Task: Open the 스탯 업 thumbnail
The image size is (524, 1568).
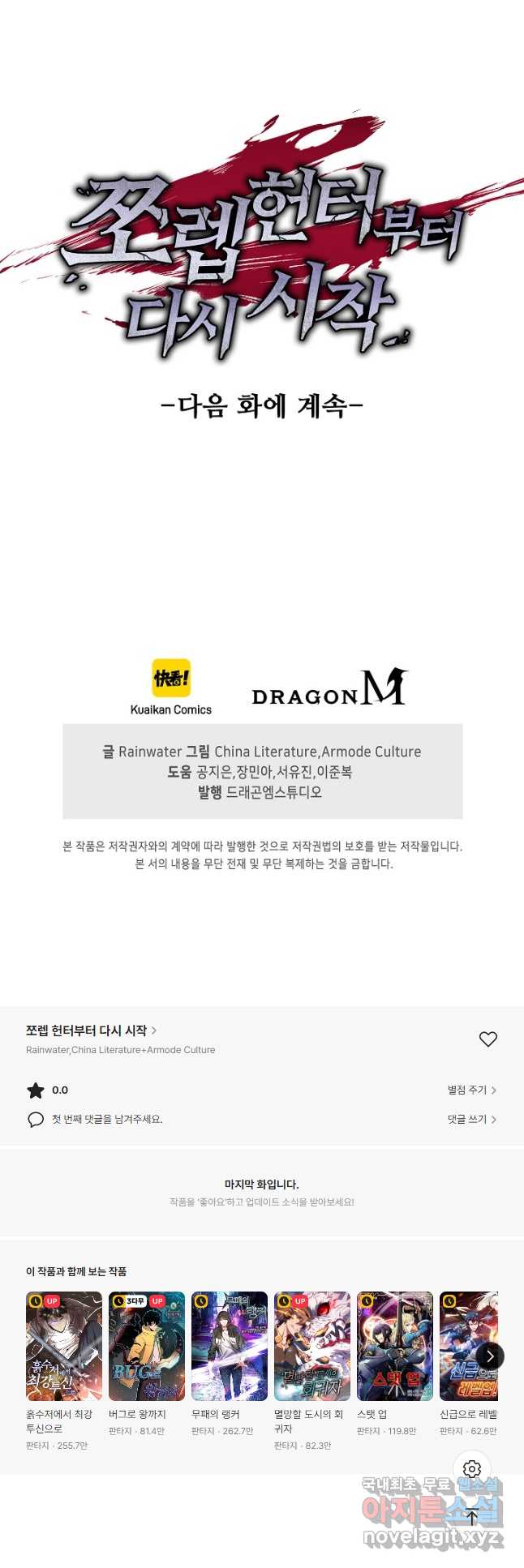Action: [x=395, y=1346]
